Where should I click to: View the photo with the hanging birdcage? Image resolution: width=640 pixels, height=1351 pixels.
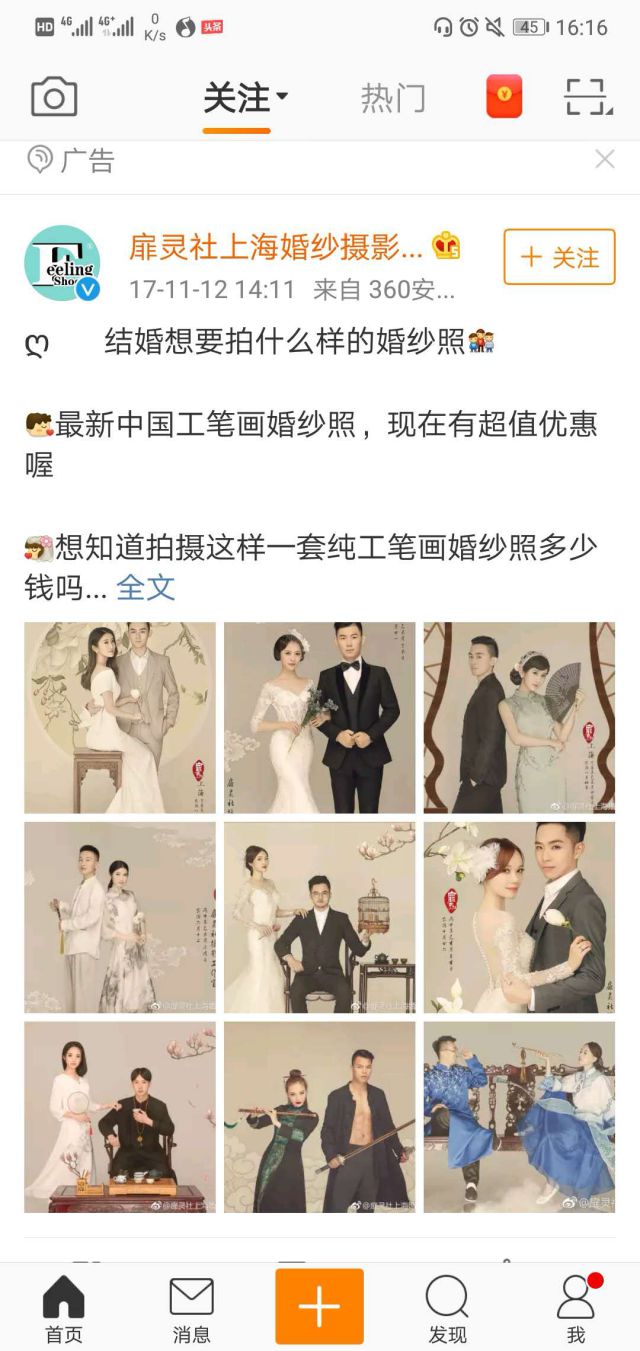point(319,917)
